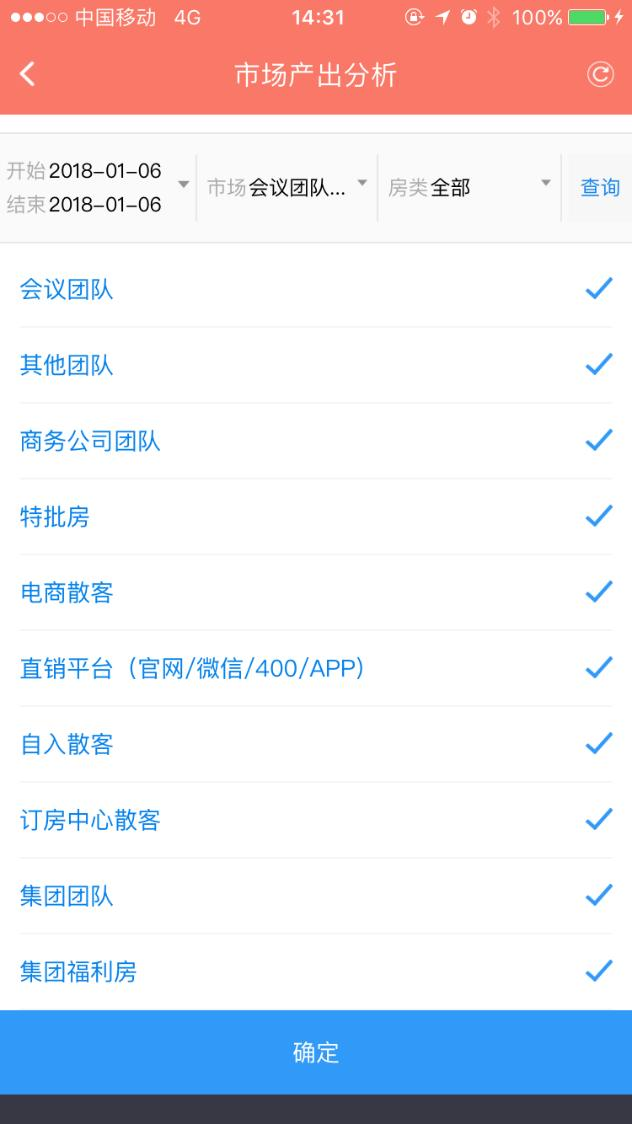
Task: Uncheck 会议团队 in the market list
Action: point(316,290)
